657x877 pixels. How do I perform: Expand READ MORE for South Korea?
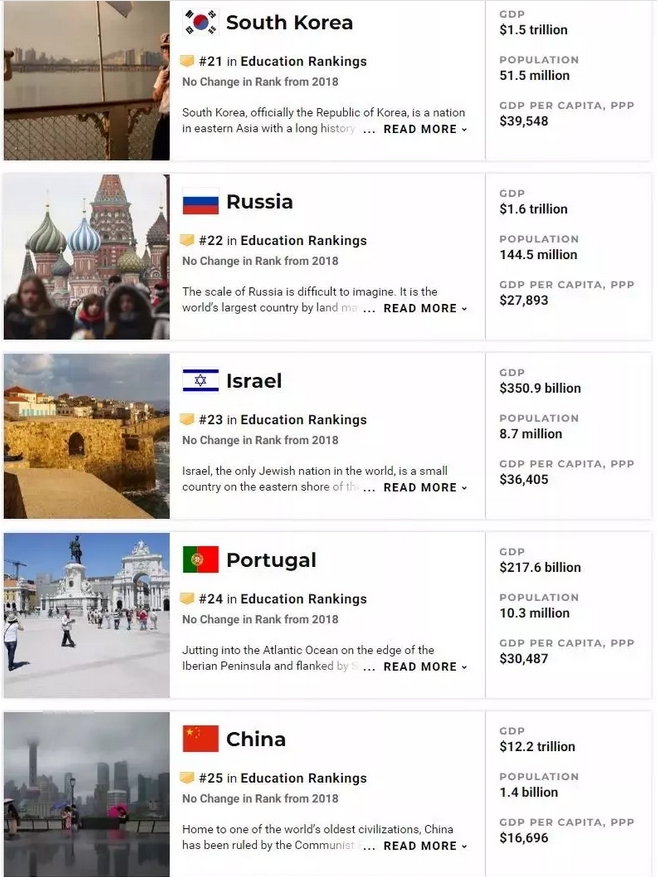click(x=424, y=129)
